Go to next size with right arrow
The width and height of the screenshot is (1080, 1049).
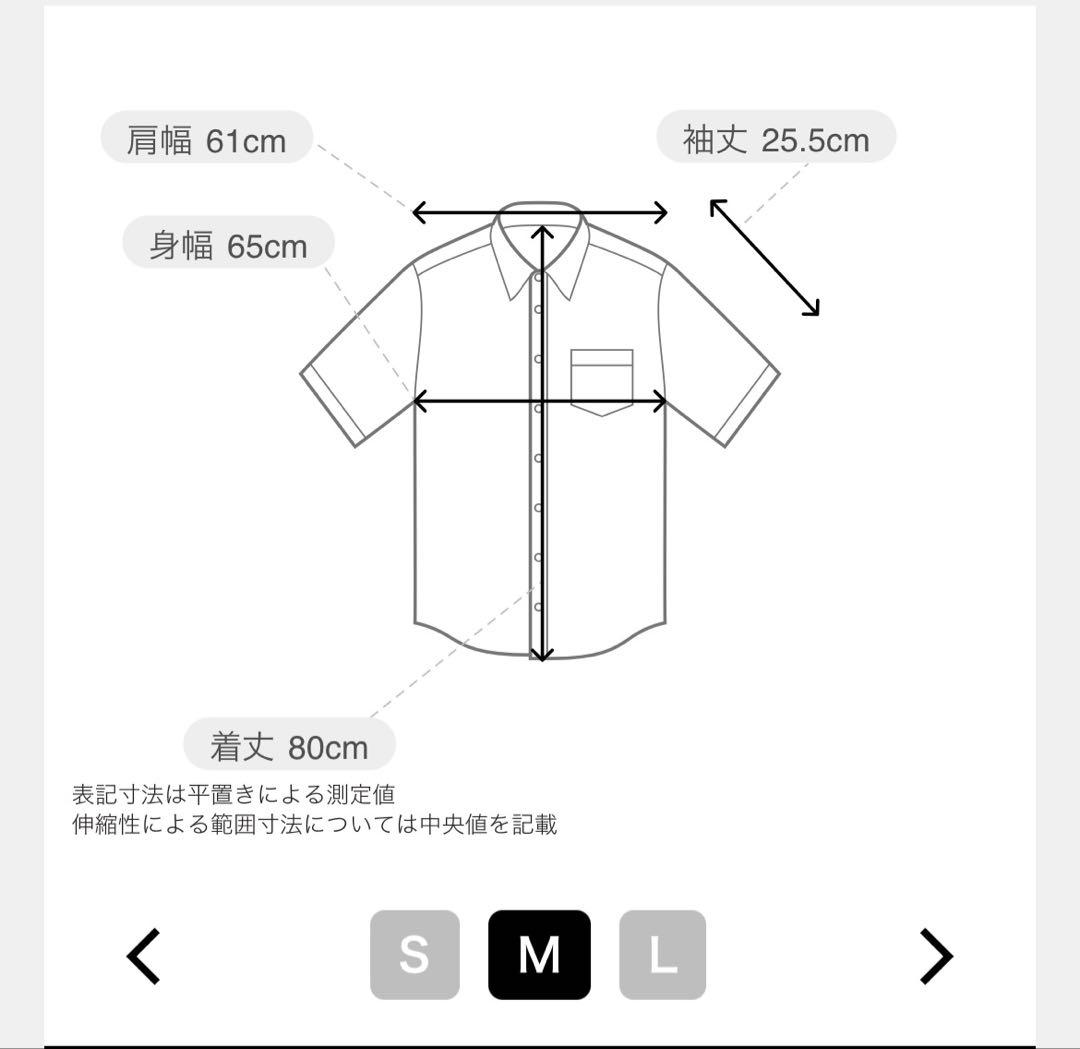point(937,956)
